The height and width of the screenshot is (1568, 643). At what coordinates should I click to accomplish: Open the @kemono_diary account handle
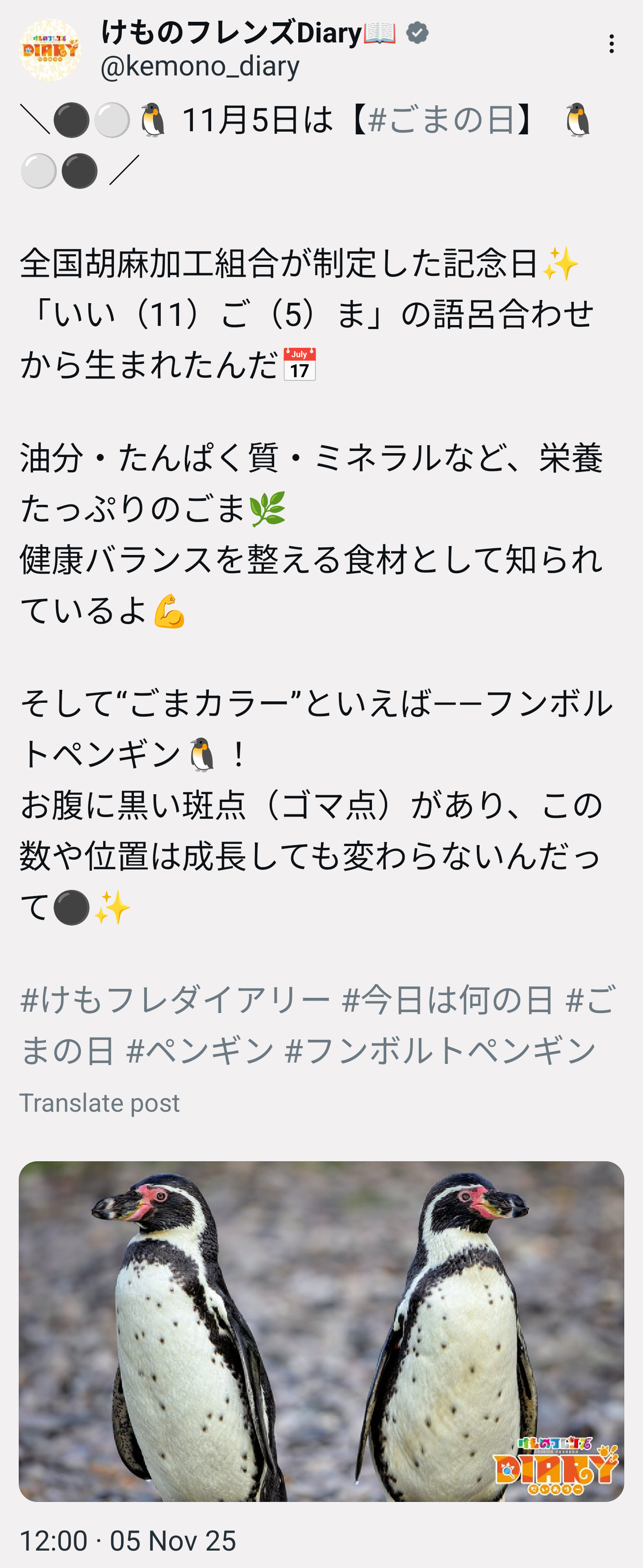pyautogui.click(x=200, y=67)
